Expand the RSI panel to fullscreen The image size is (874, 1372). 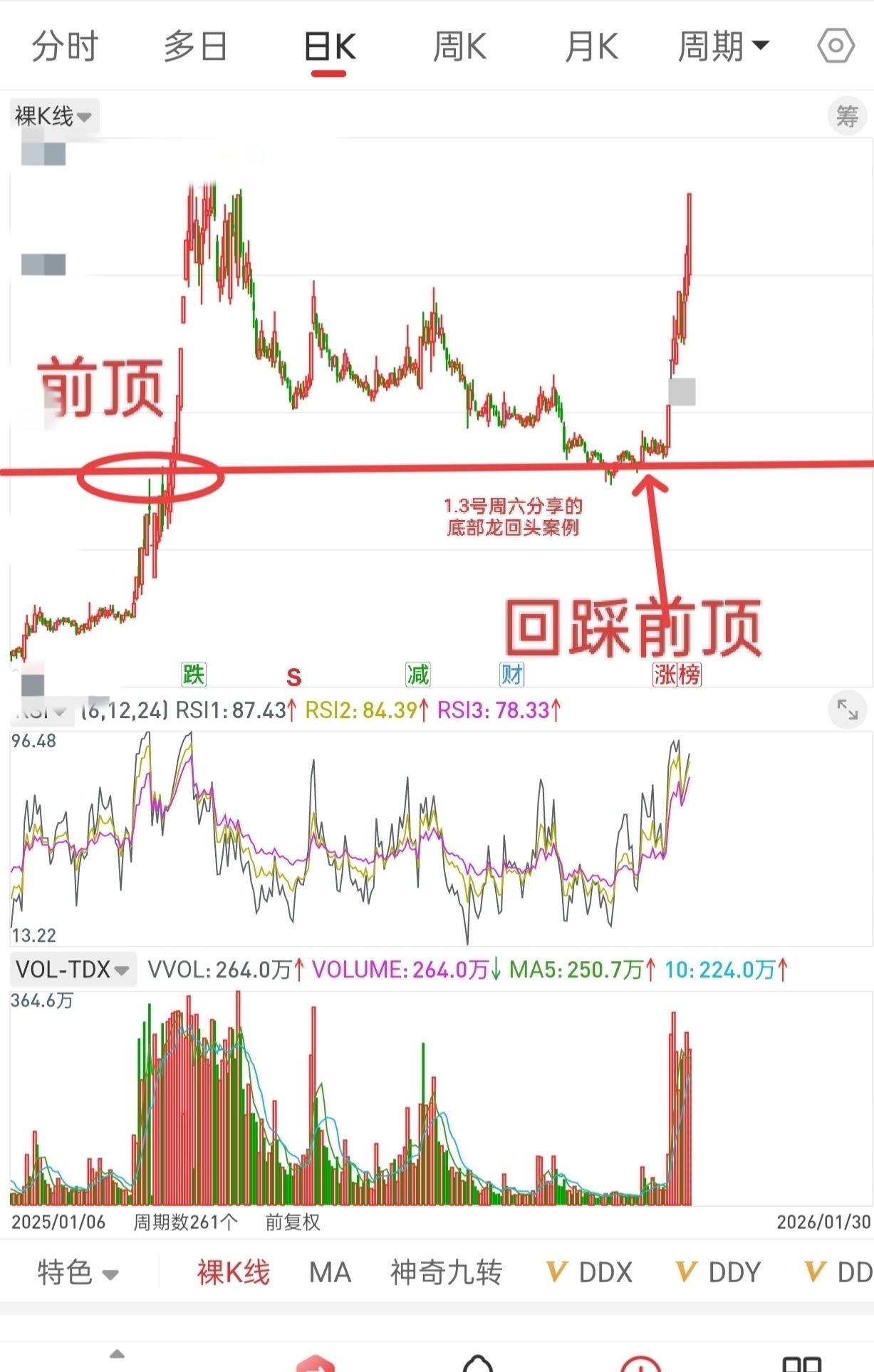(847, 710)
